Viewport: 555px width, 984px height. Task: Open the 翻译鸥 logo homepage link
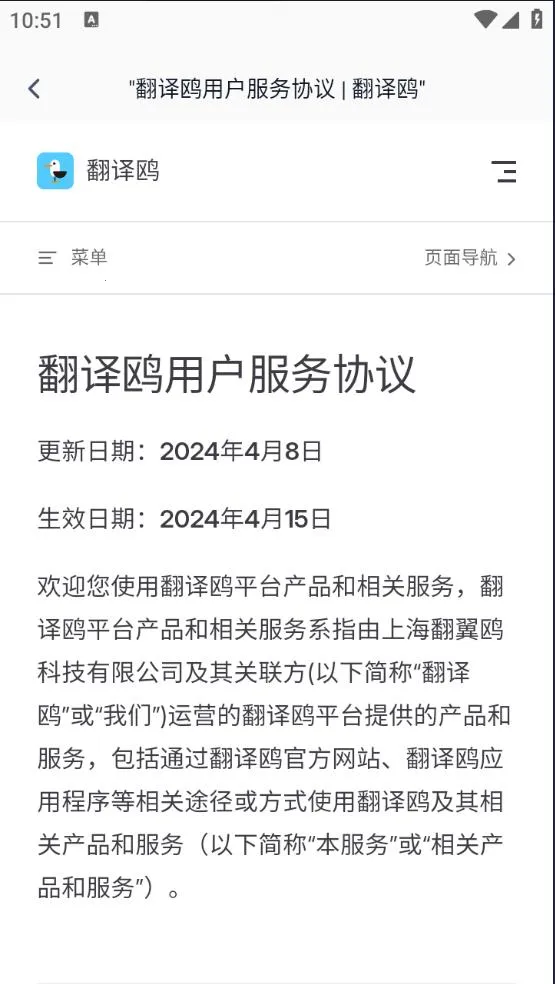pos(98,171)
